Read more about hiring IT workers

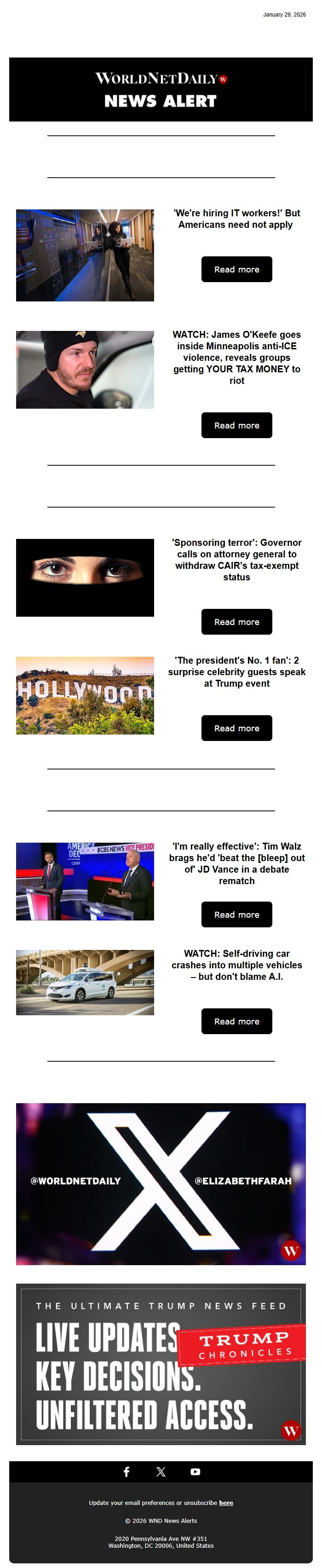click(x=236, y=269)
